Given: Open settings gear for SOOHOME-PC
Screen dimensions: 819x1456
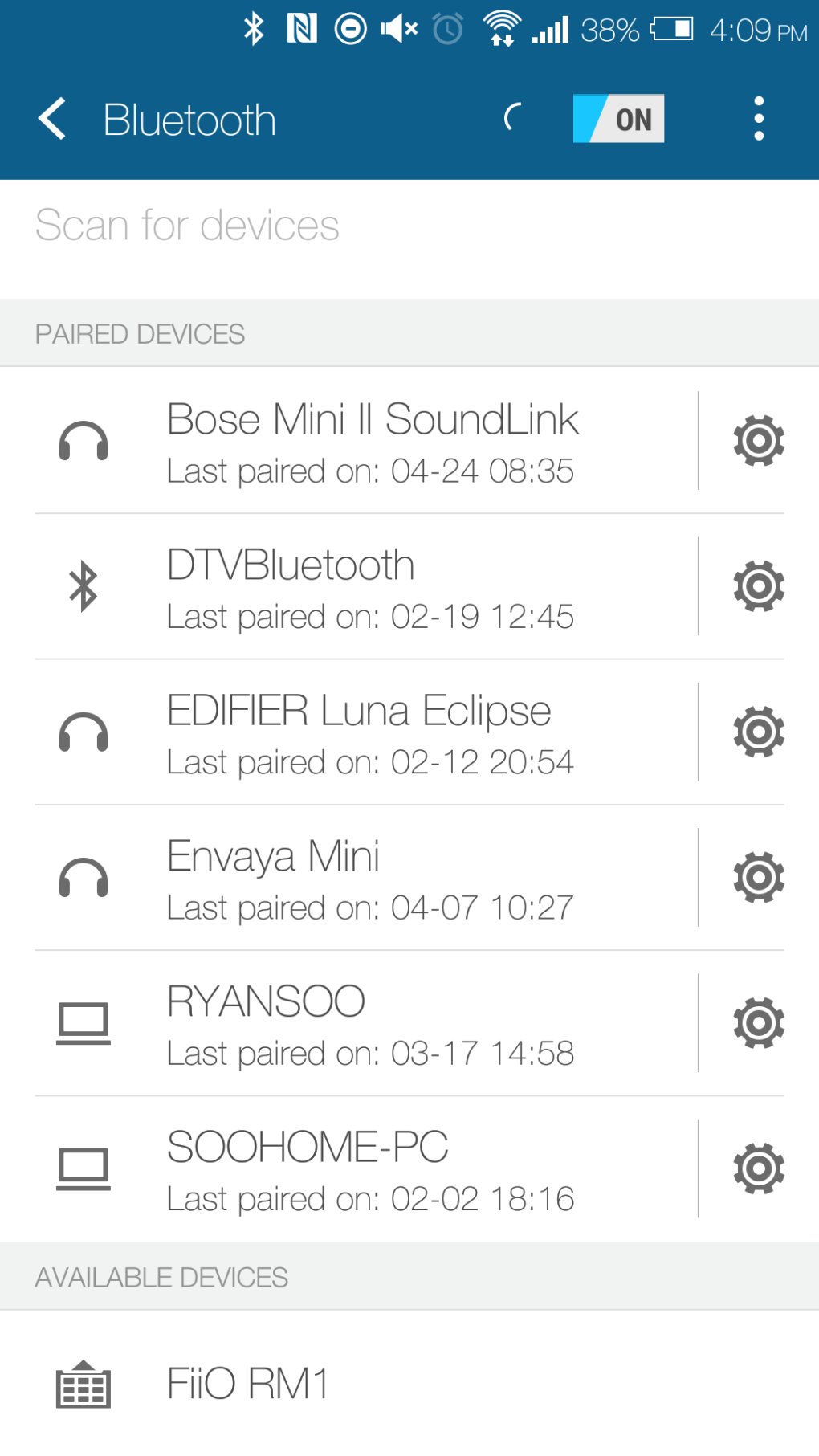Looking at the screenshot, I should click(758, 1169).
